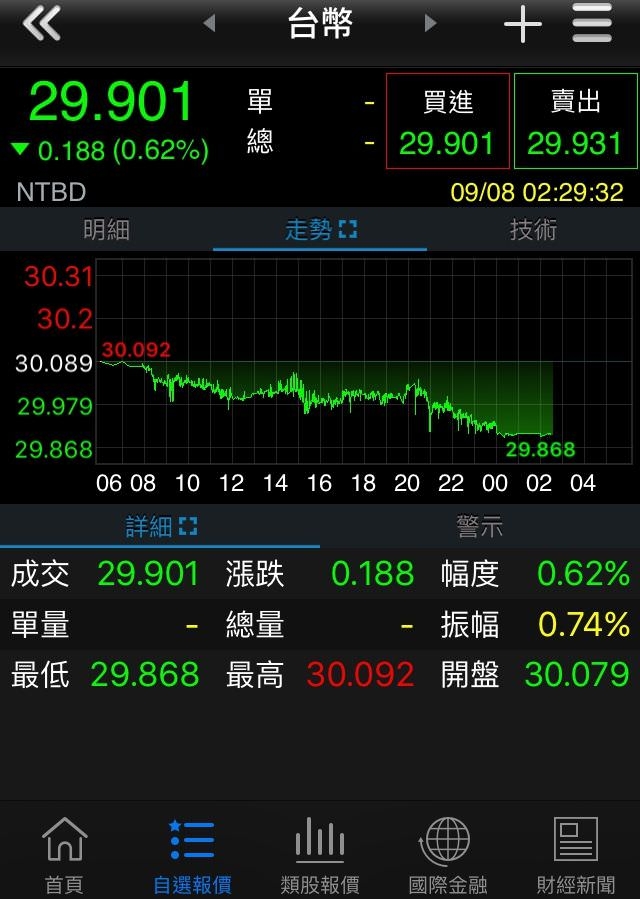Open the 詳細 tab
Viewport: 640px width, 899px height.
click(x=160, y=527)
